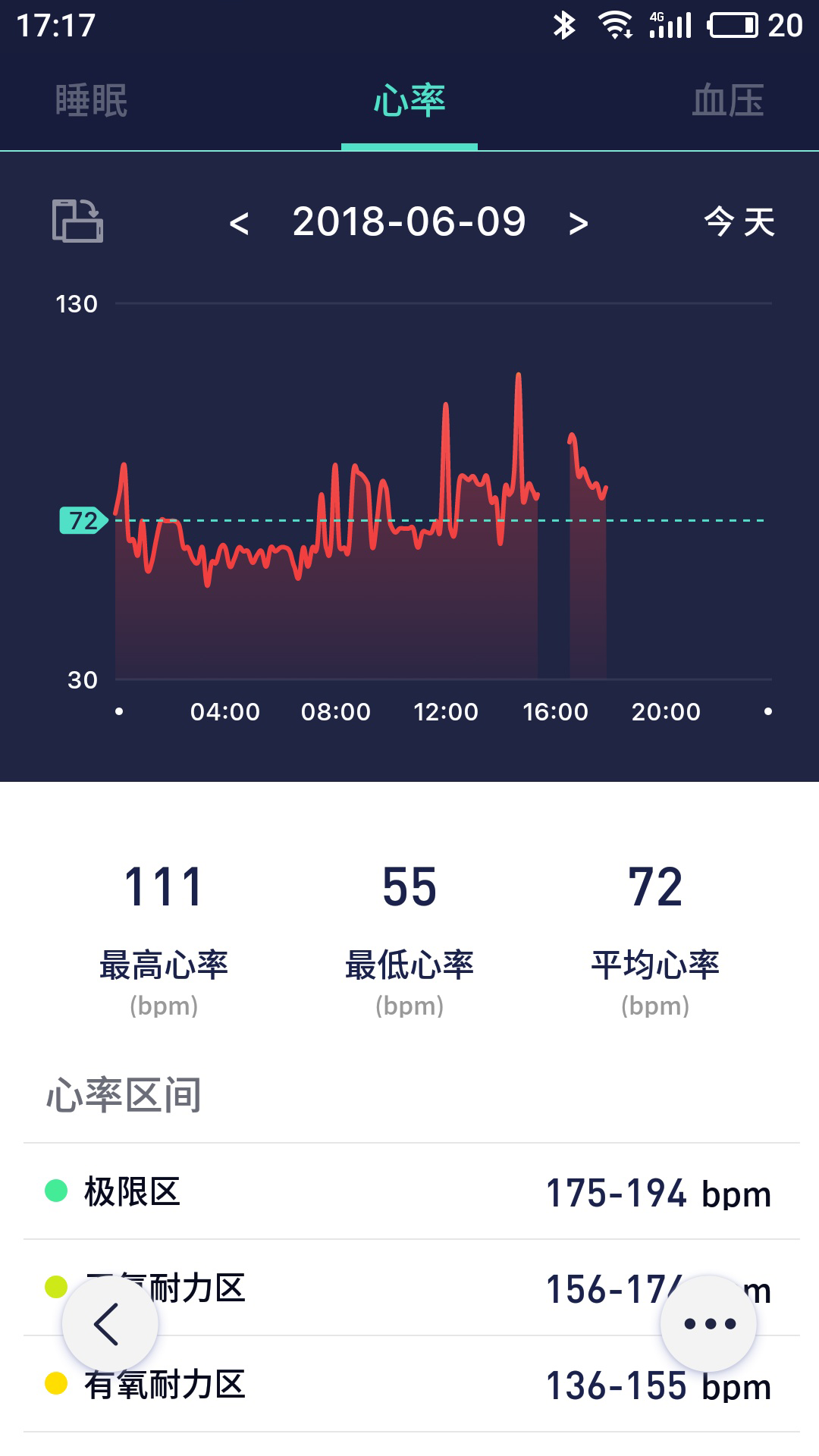Open the floating three-dots menu
Viewport: 819px width, 1456px height.
coord(709,1324)
